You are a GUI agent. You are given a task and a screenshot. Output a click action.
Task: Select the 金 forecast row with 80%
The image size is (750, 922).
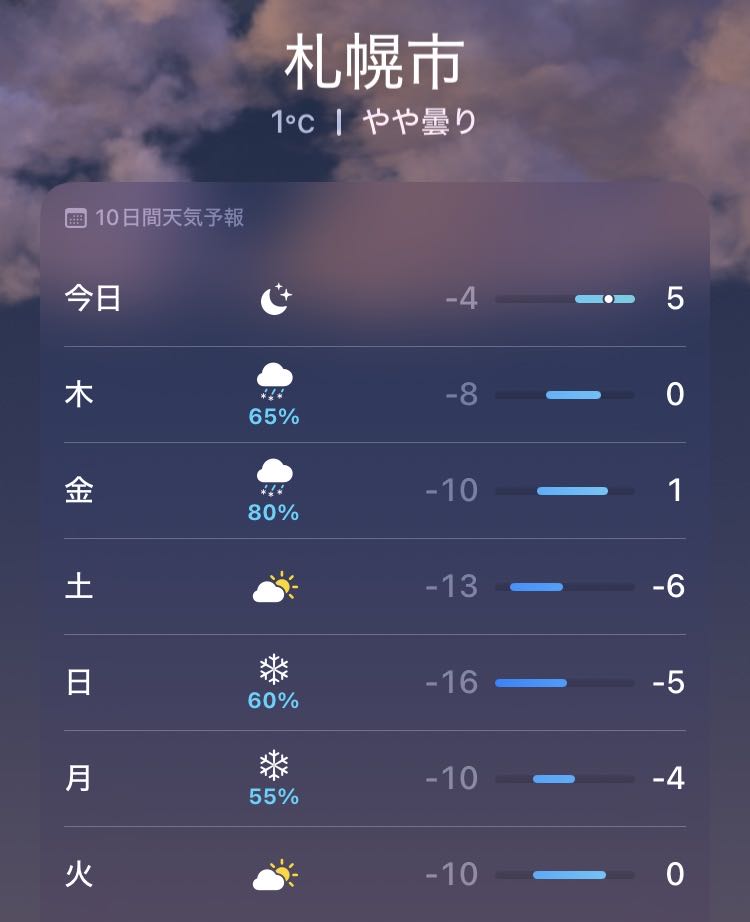pyautogui.click(x=375, y=490)
